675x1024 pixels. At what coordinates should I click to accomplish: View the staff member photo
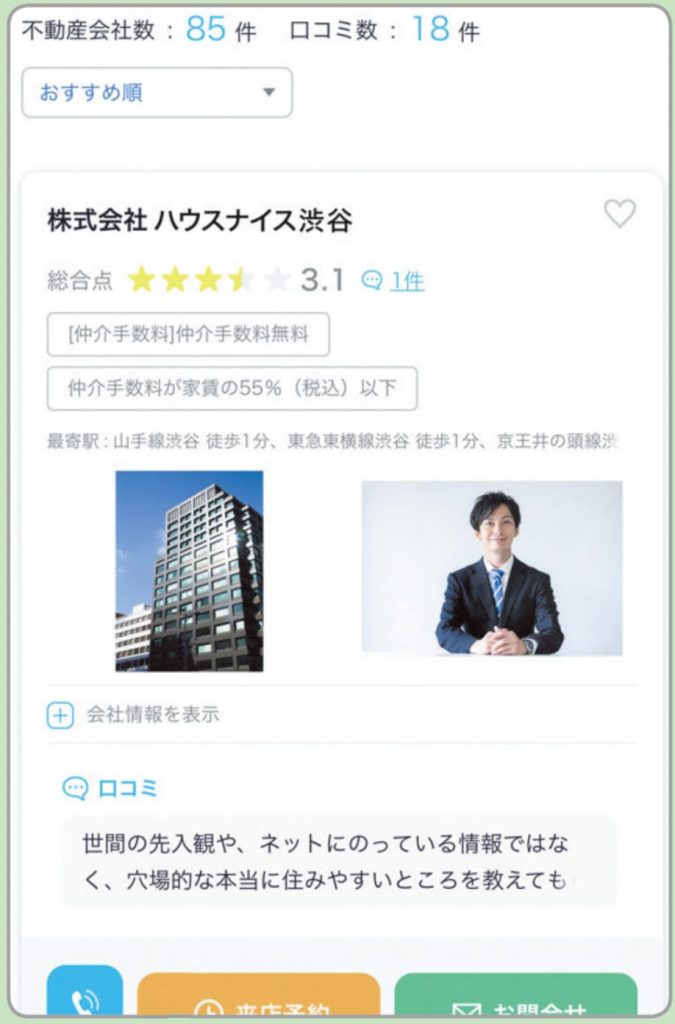492,568
